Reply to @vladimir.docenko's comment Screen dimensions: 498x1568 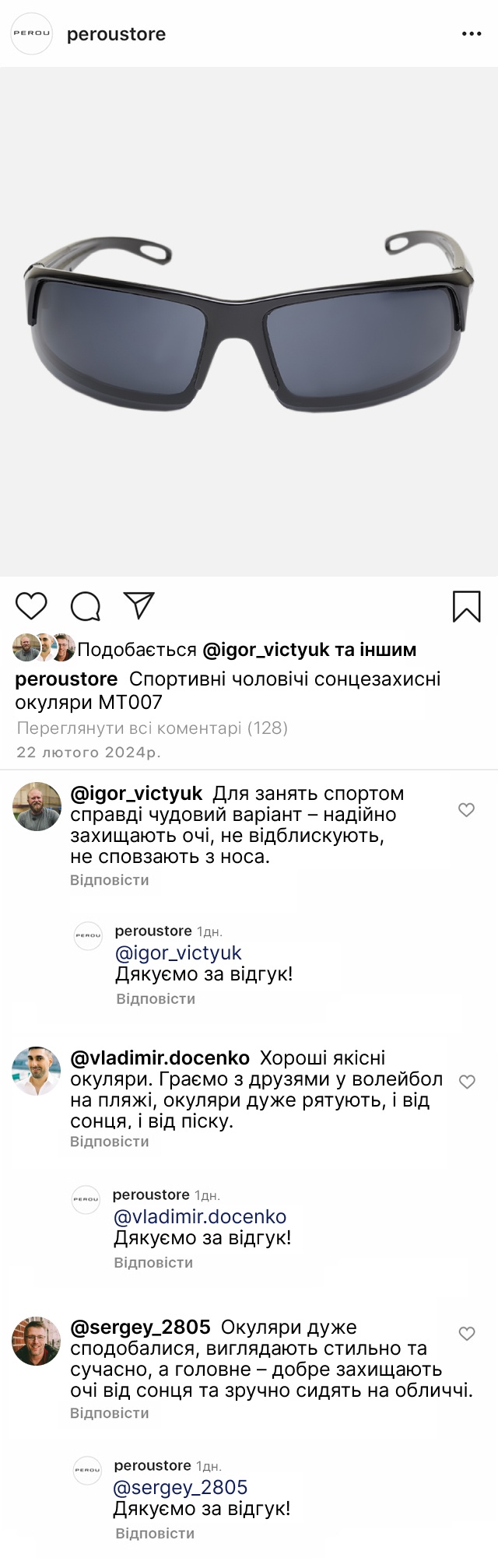point(109,1142)
